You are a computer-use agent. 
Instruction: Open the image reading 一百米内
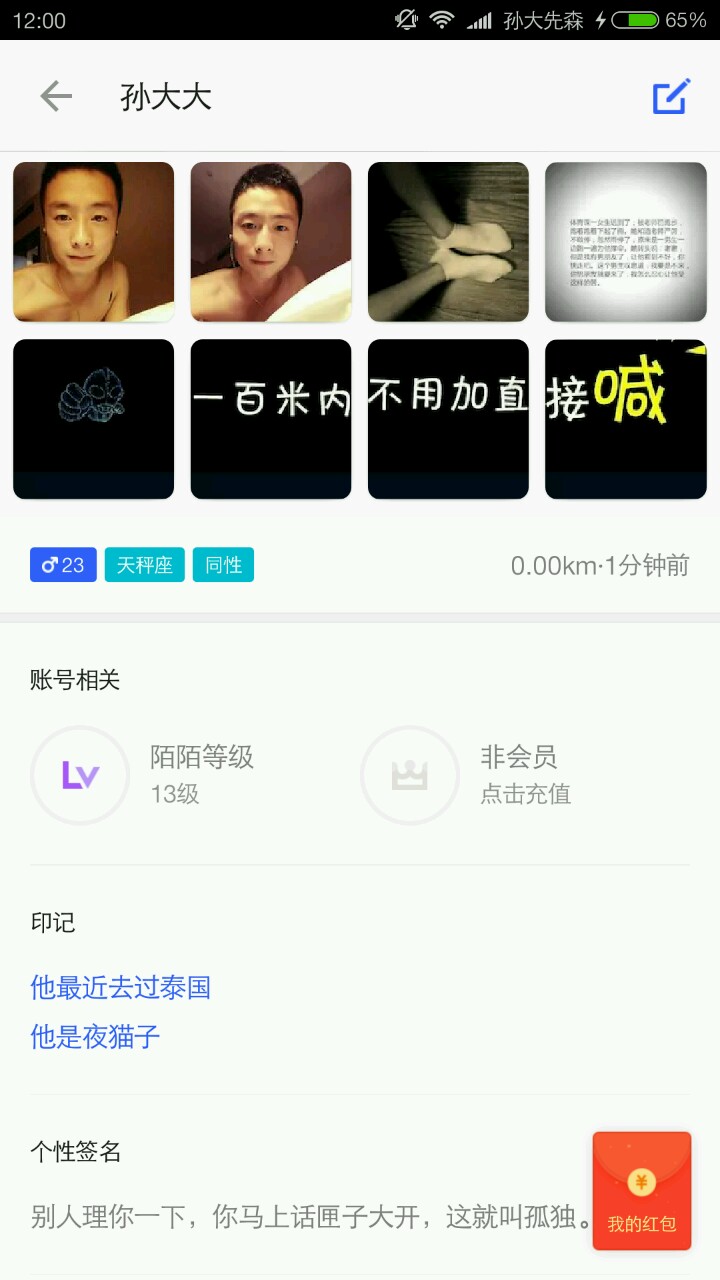coord(271,419)
